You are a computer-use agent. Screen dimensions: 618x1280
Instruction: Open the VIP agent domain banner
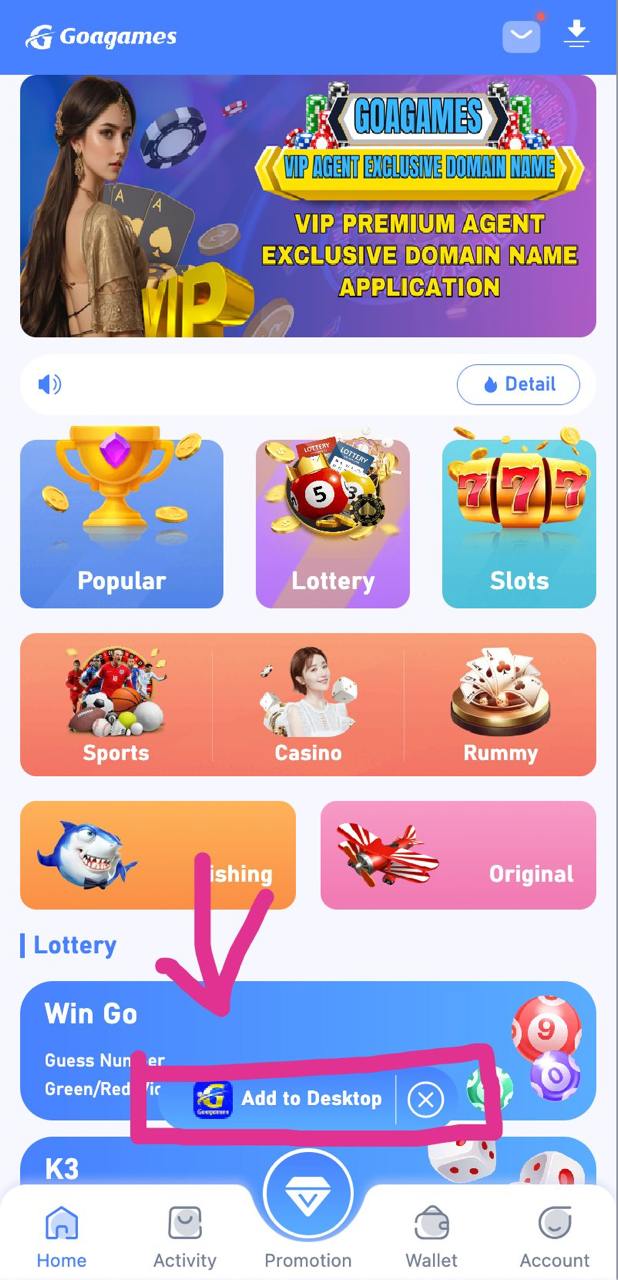tap(308, 206)
